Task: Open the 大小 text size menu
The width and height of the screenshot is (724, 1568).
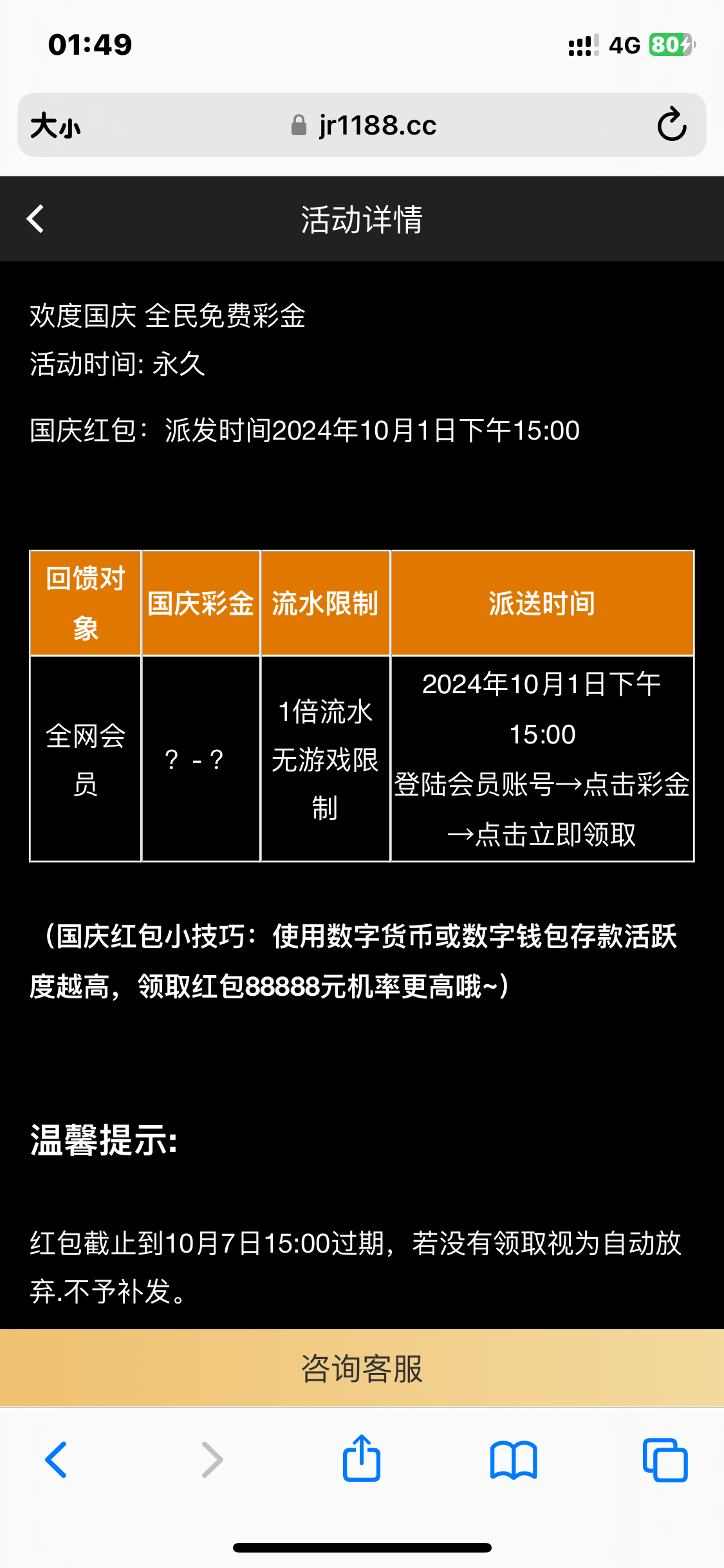Action: pos(56,126)
